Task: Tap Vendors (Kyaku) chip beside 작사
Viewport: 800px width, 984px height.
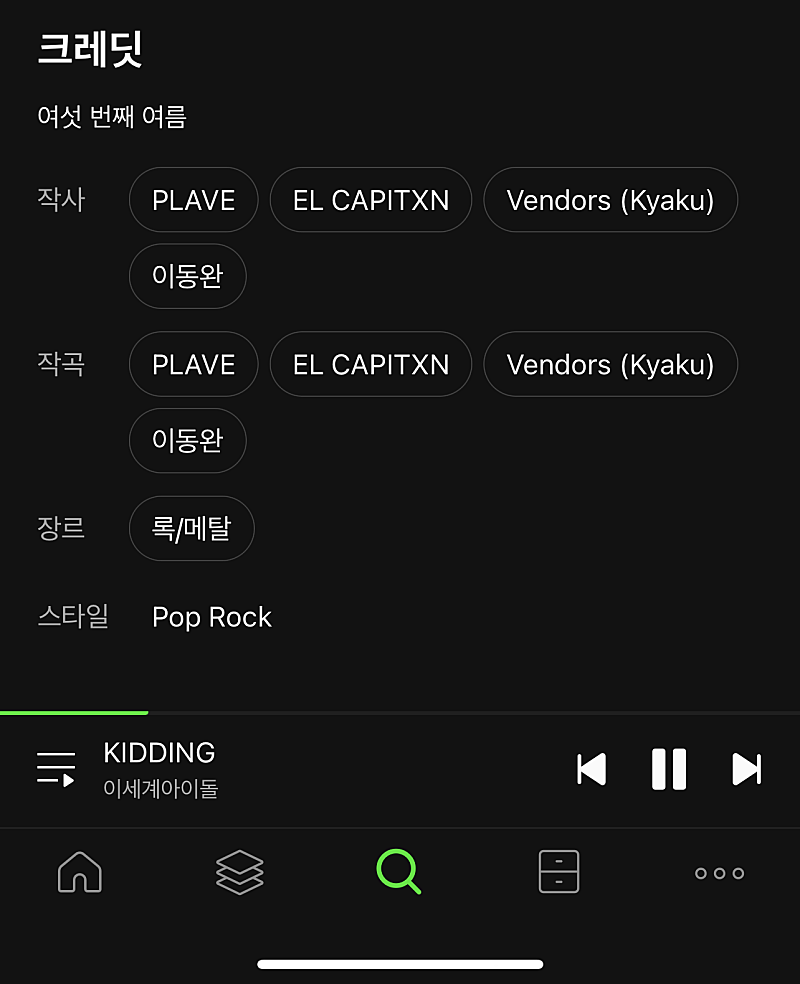Action: [x=610, y=200]
